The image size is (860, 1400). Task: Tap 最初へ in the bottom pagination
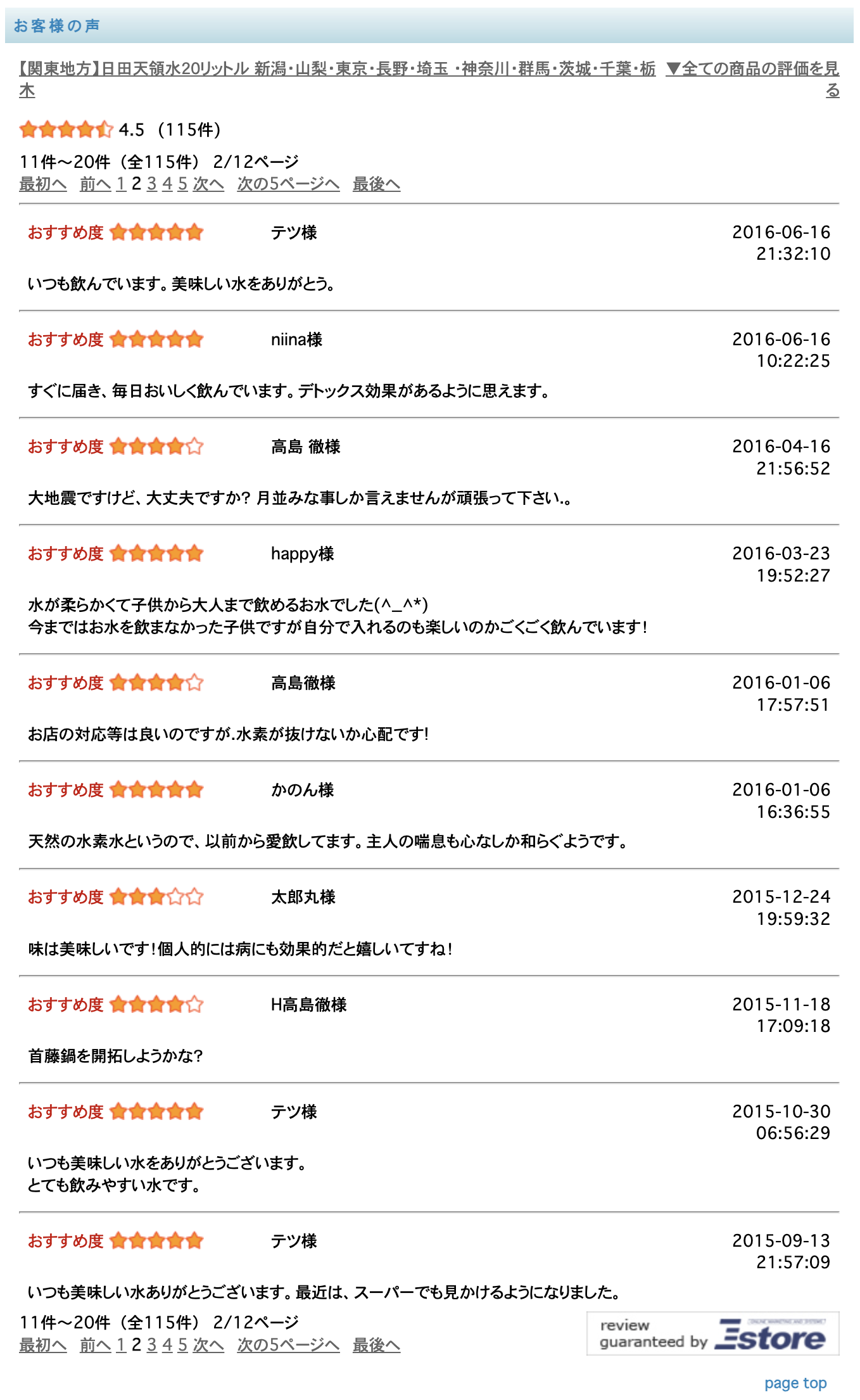pyautogui.click(x=43, y=1346)
